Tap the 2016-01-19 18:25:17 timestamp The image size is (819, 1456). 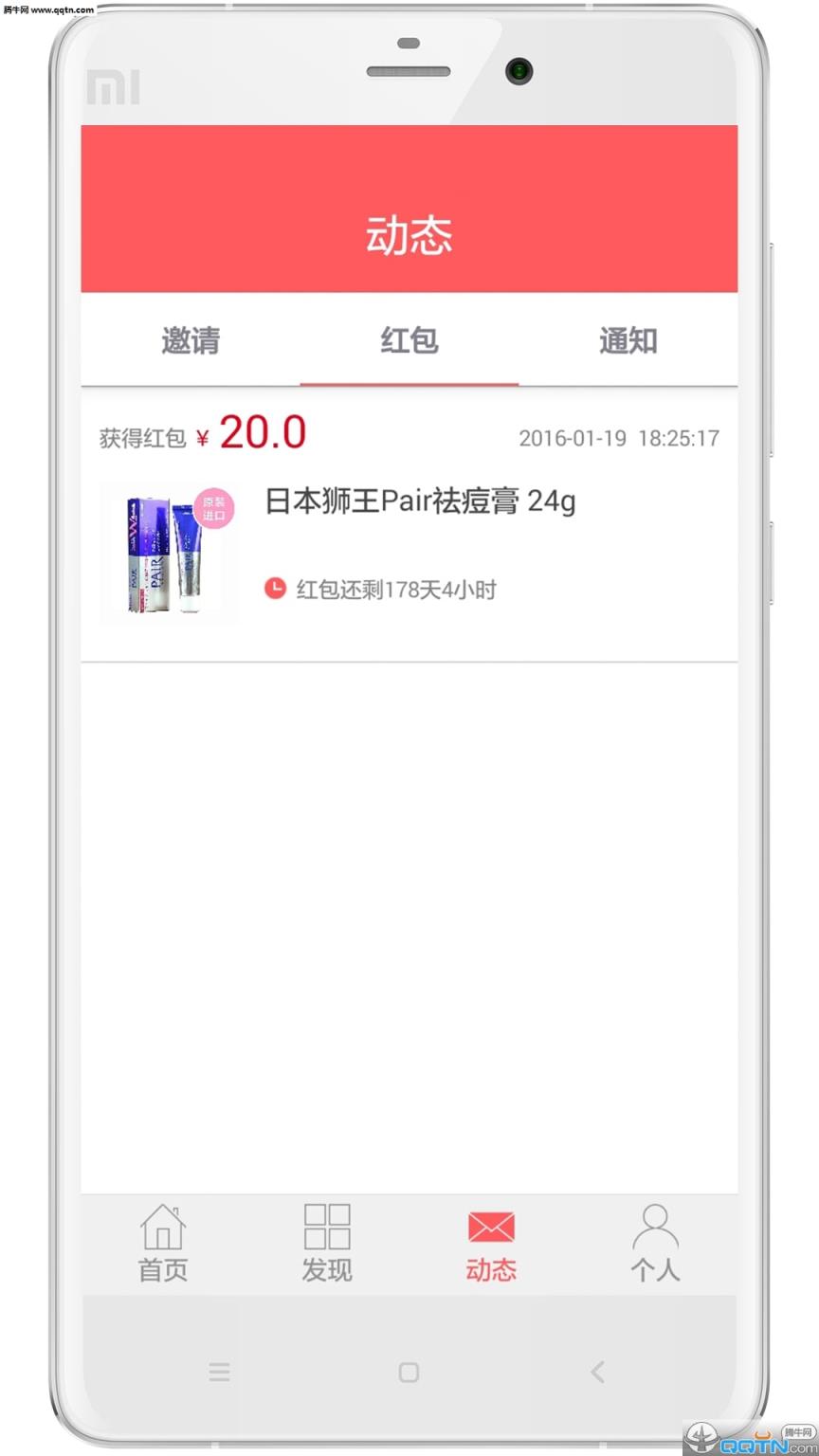619,438
